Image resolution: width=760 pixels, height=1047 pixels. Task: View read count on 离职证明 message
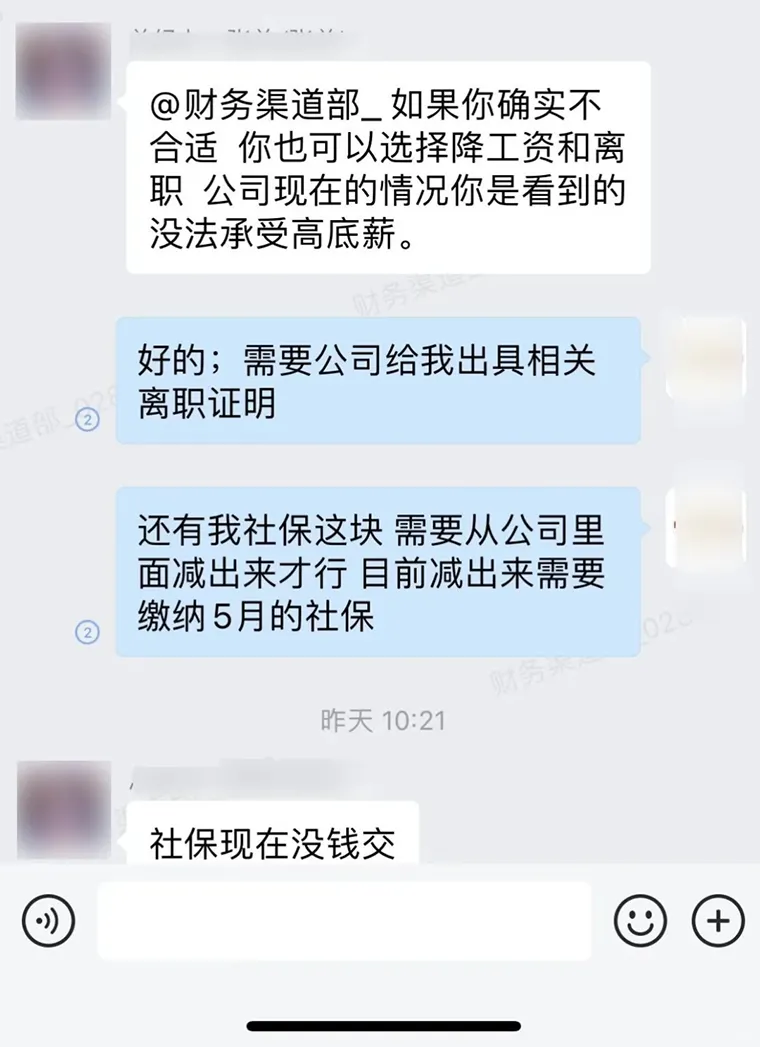click(x=87, y=421)
